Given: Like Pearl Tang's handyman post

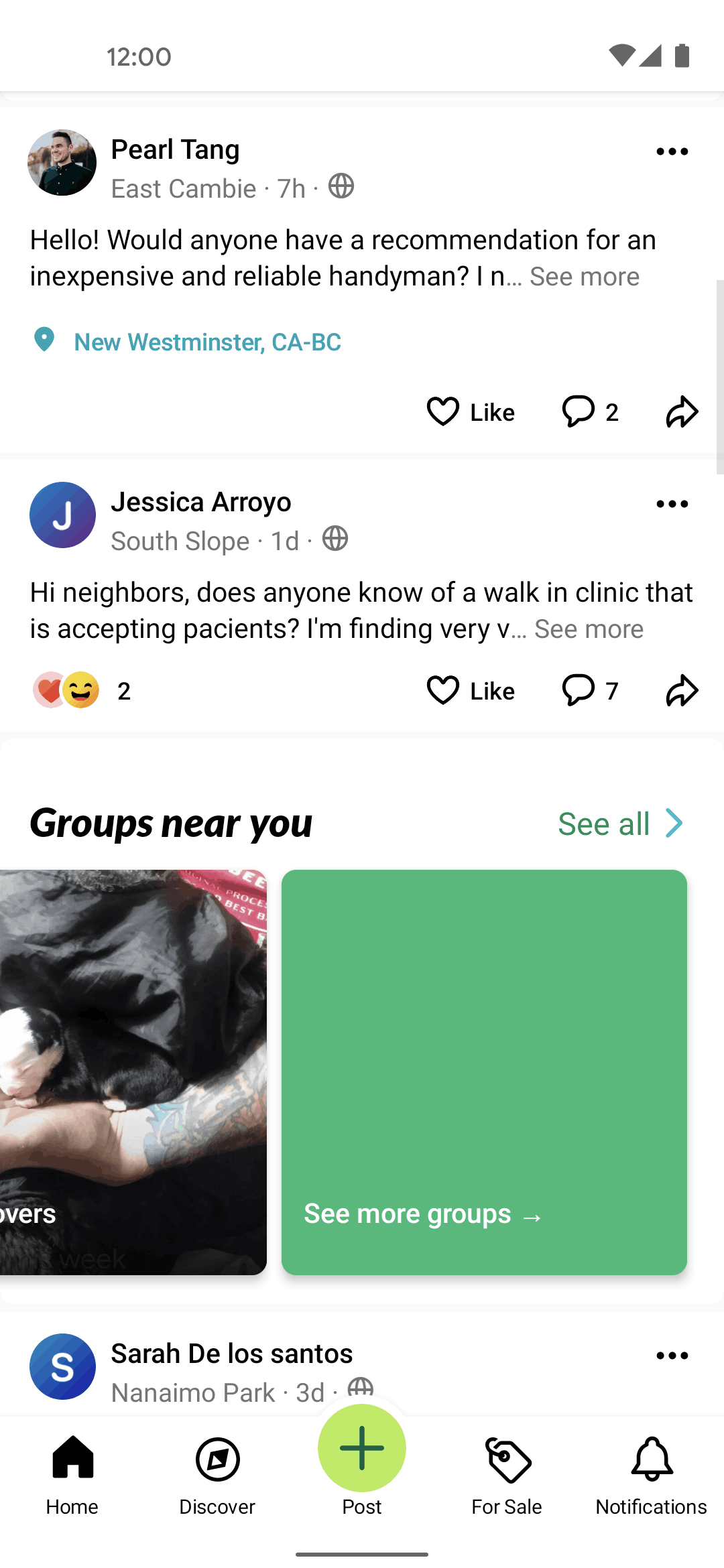Looking at the screenshot, I should (471, 411).
